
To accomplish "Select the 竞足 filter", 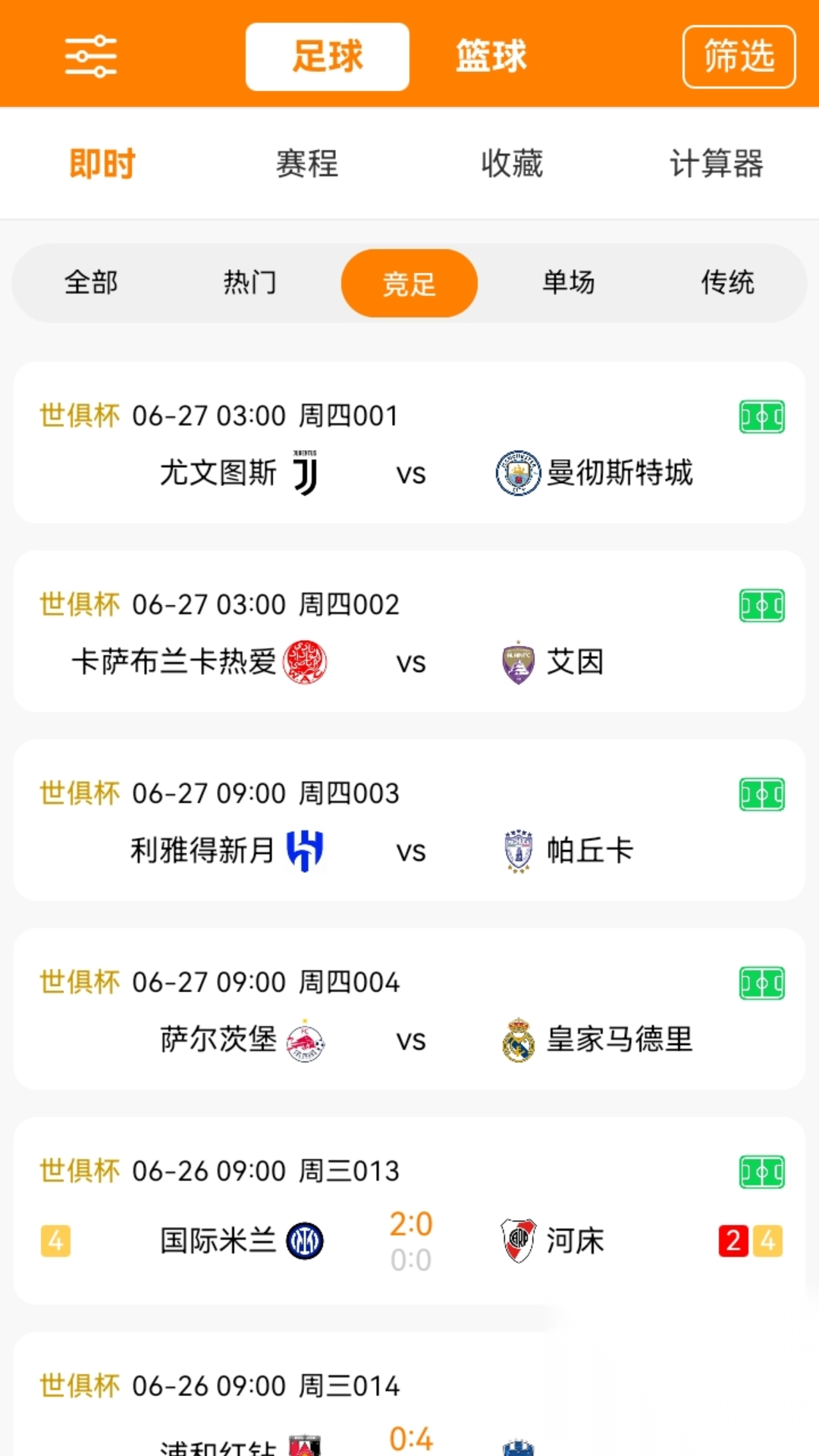I will [x=409, y=284].
